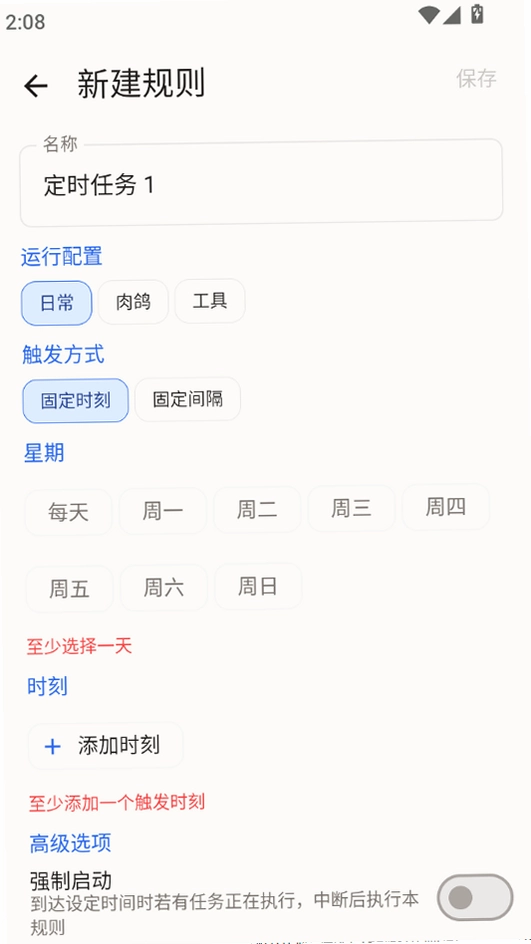The height and width of the screenshot is (944, 531).
Task: Select the 周五 chip
Action: pyautogui.click(x=69, y=589)
